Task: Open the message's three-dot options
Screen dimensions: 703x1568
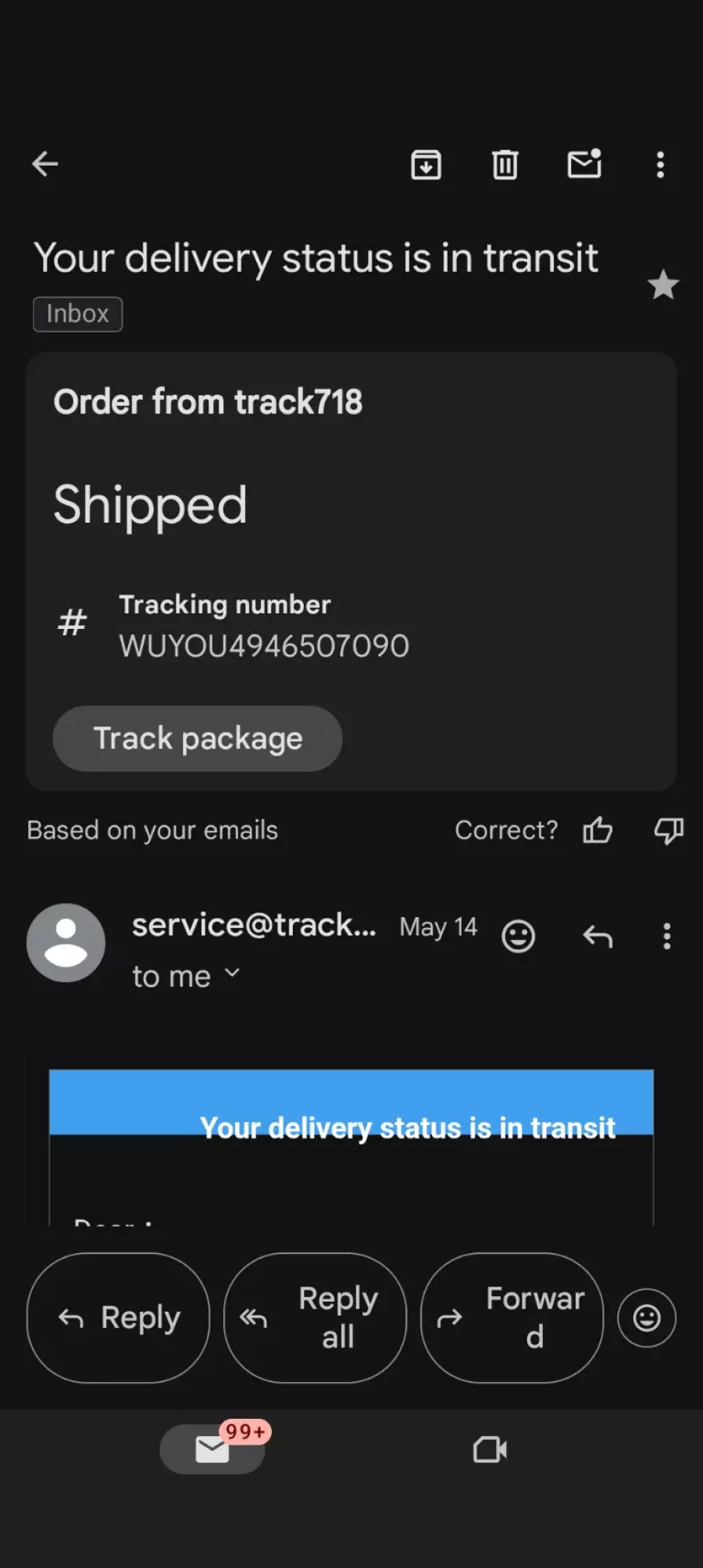Action: 667,936
